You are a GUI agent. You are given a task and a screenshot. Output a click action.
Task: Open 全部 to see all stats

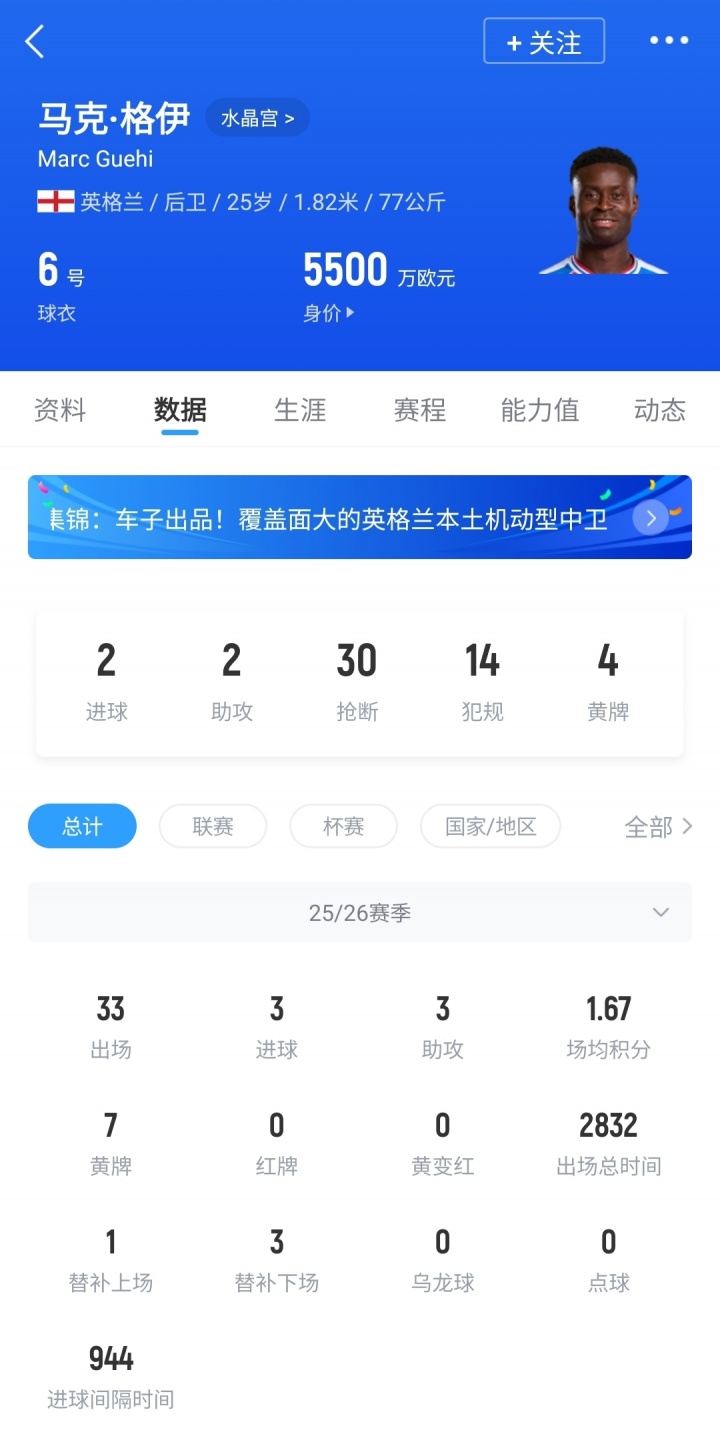pos(657,826)
